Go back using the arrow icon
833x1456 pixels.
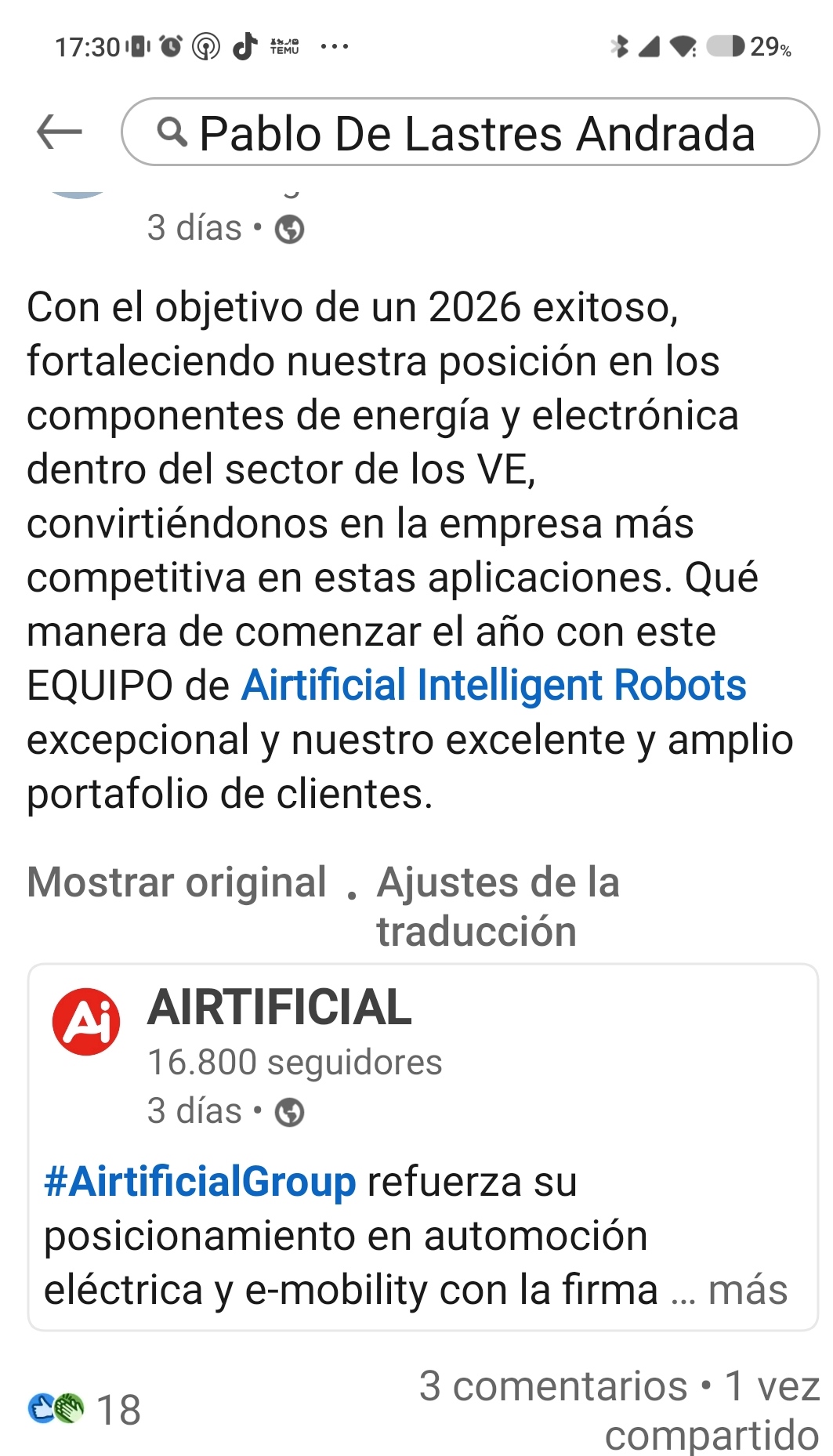60,132
